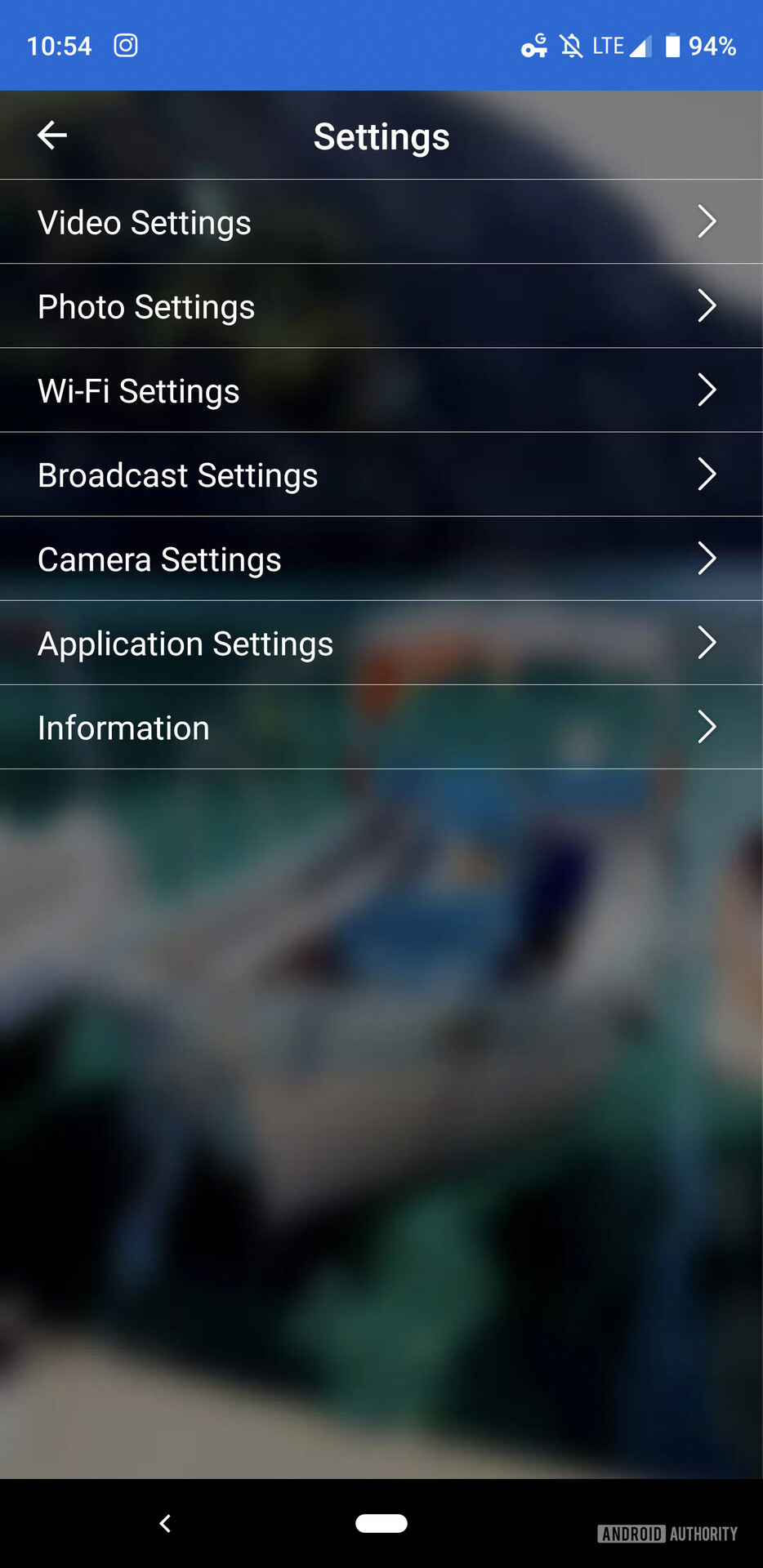Open Broadcast Settings

pyautogui.click(x=381, y=474)
